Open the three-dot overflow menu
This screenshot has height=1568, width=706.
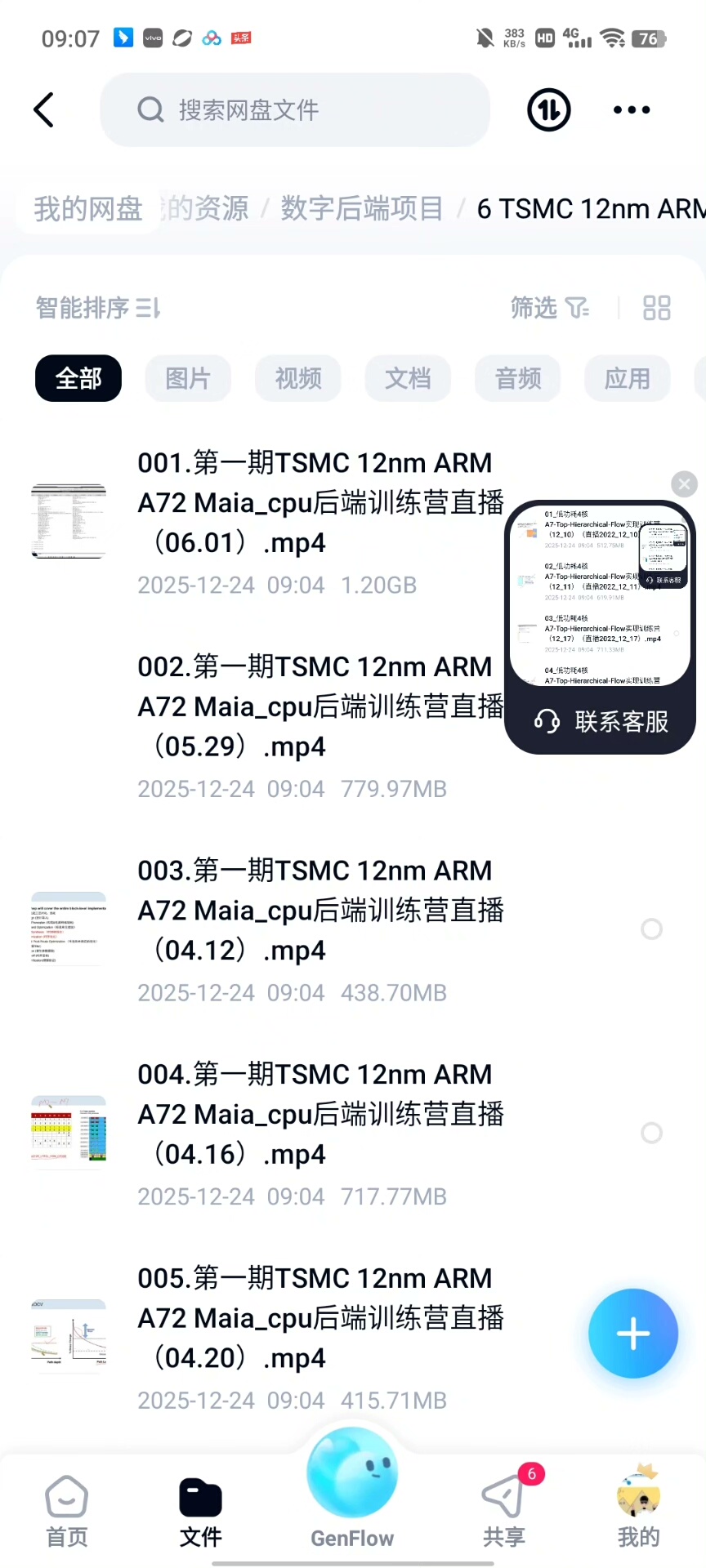click(632, 110)
